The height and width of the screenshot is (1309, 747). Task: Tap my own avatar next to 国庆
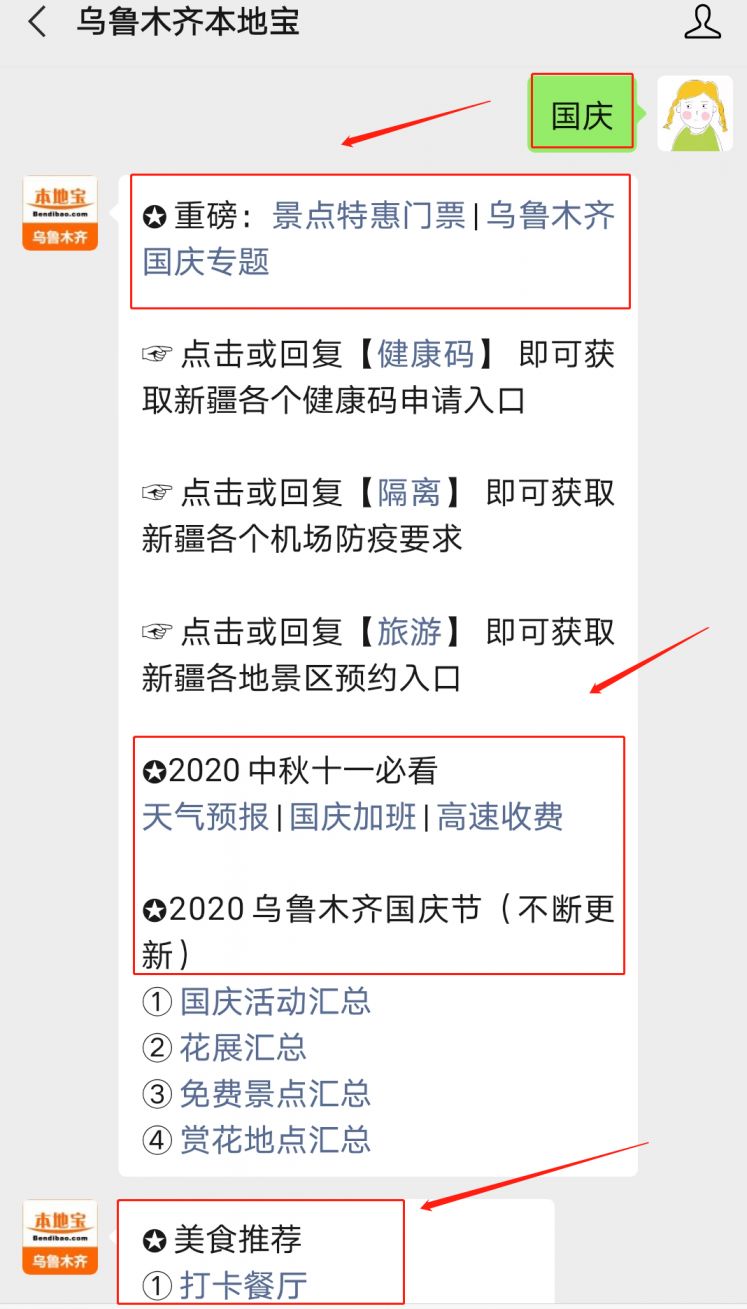tap(694, 114)
